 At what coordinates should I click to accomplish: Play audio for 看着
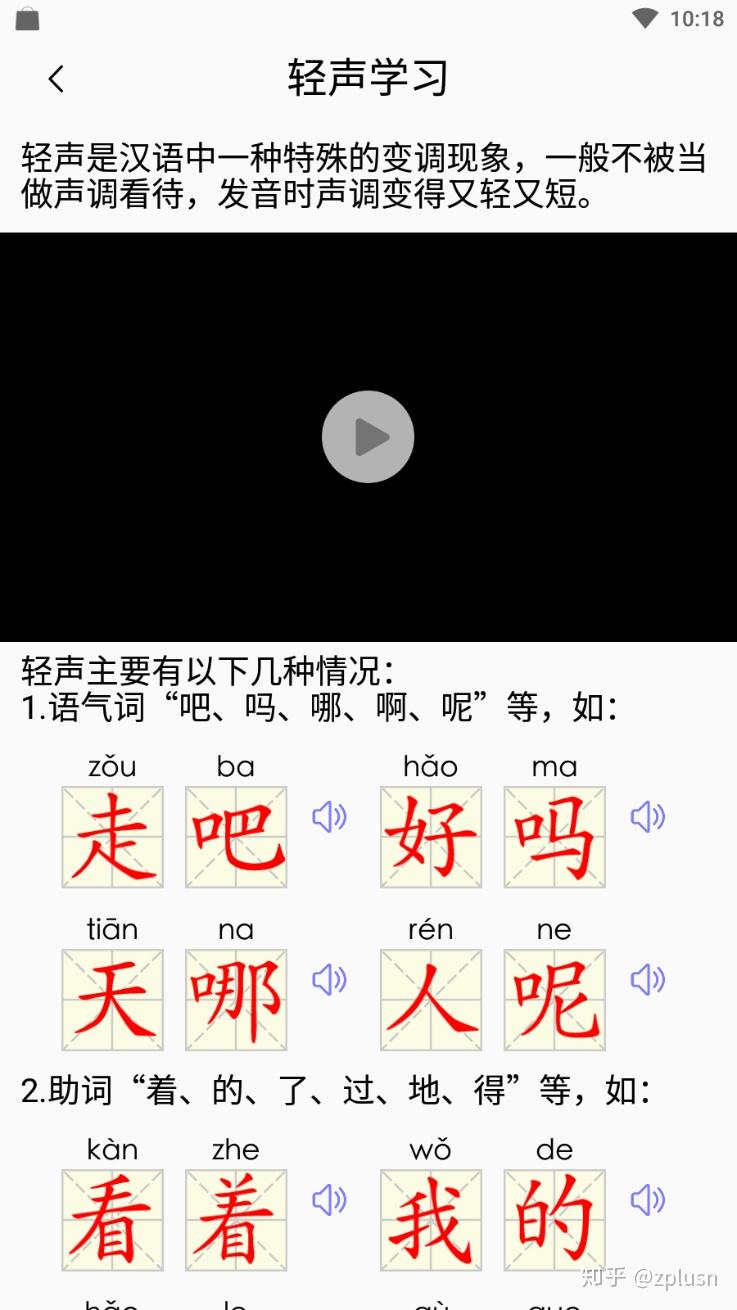(329, 1199)
